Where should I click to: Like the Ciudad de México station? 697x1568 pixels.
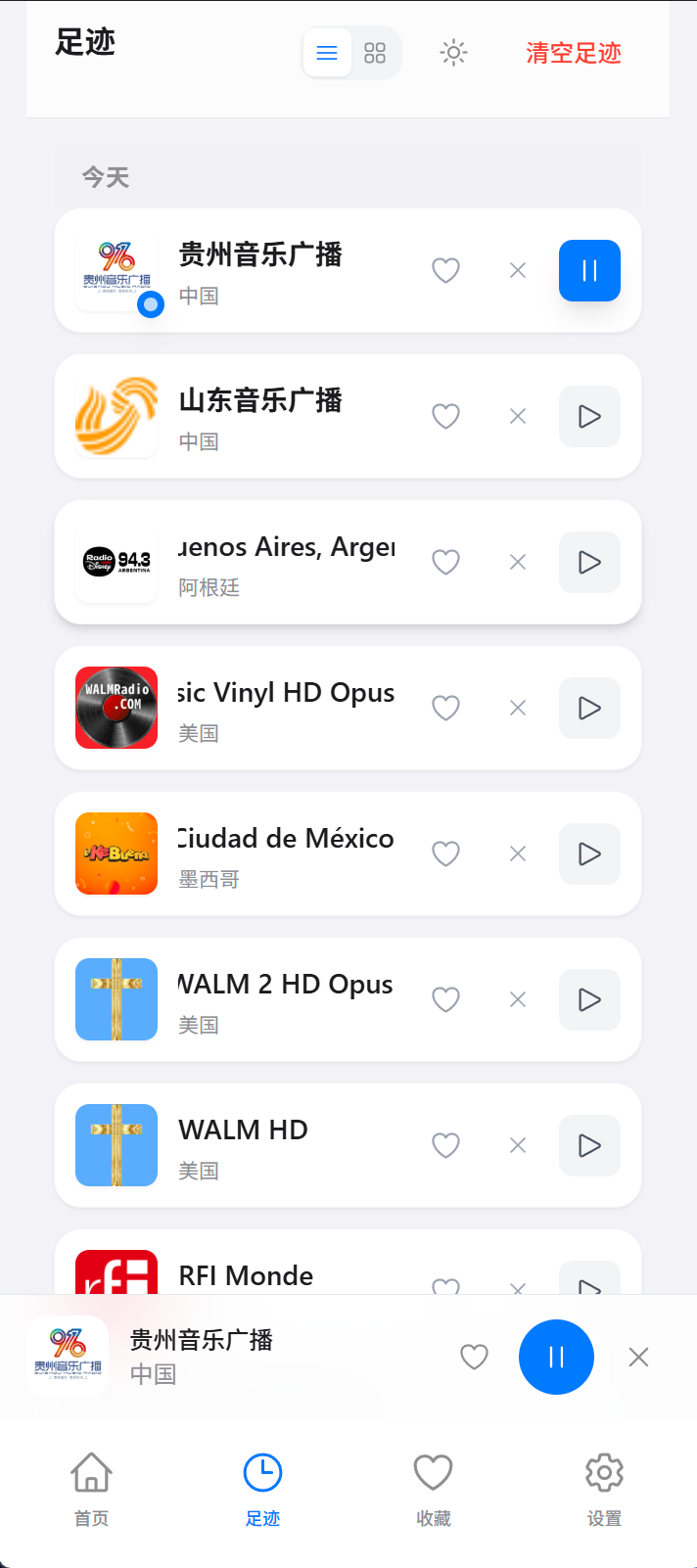coord(445,853)
